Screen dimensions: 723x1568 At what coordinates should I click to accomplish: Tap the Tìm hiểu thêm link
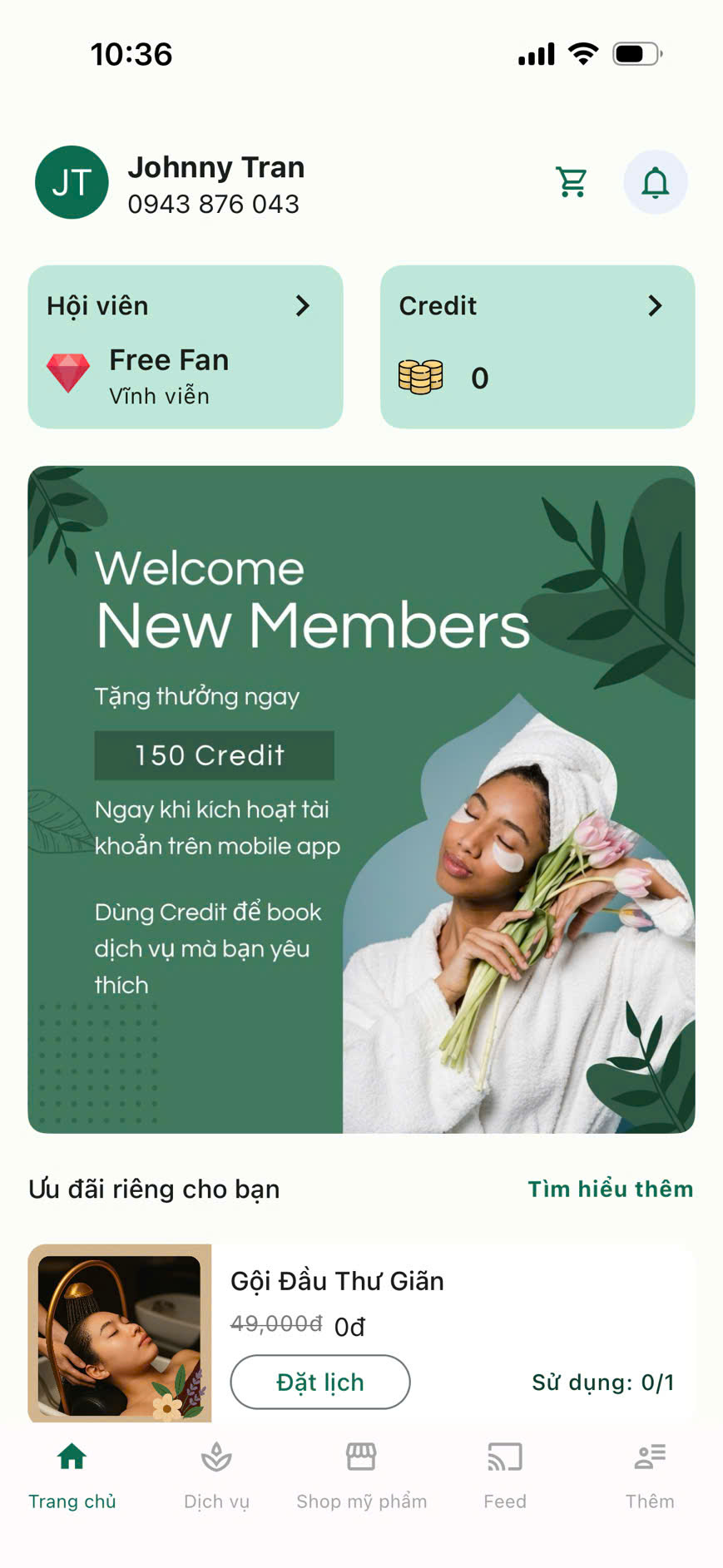[x=610, y=1189]
